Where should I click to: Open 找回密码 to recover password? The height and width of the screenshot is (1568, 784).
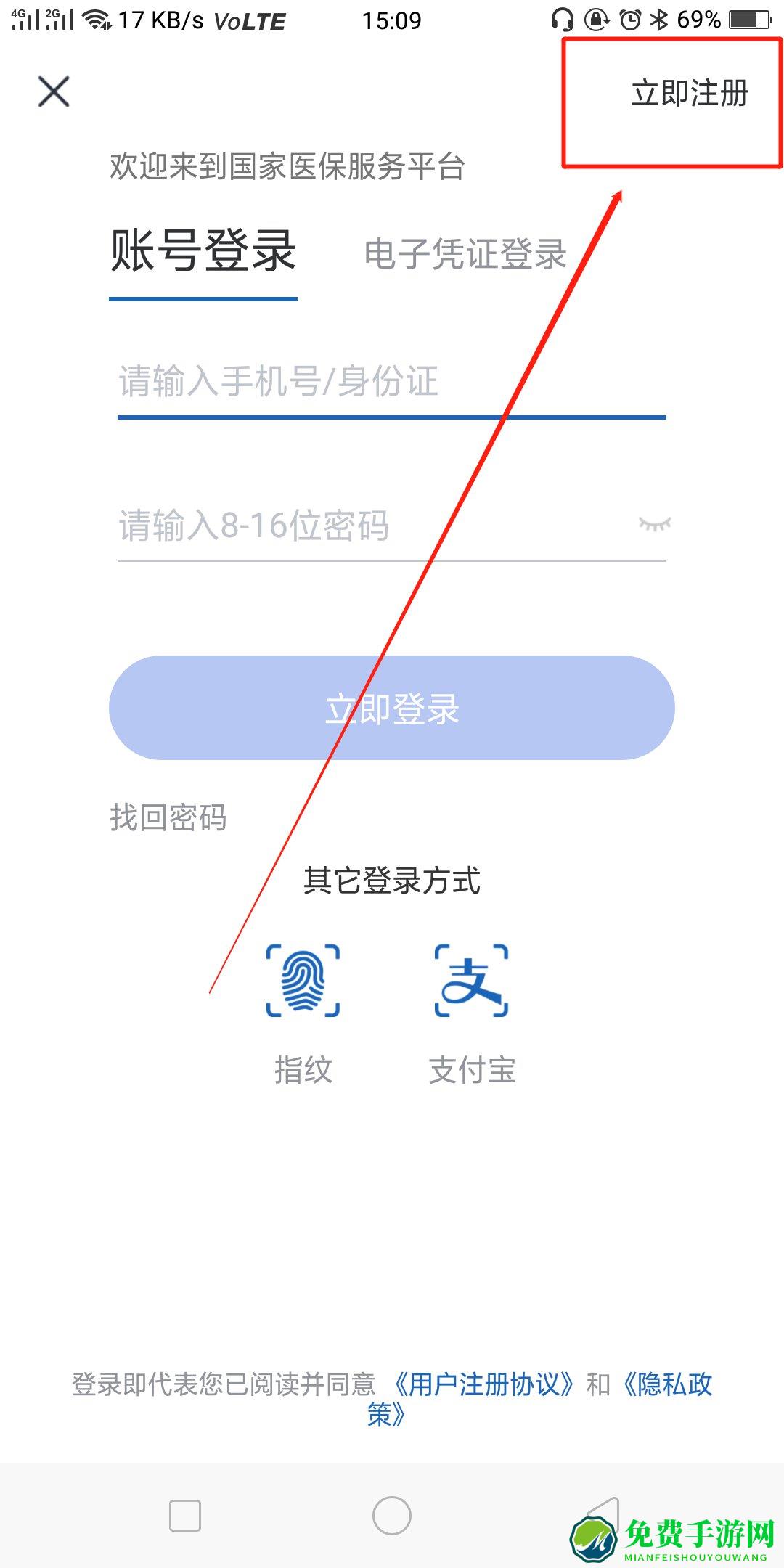point(168,818)
